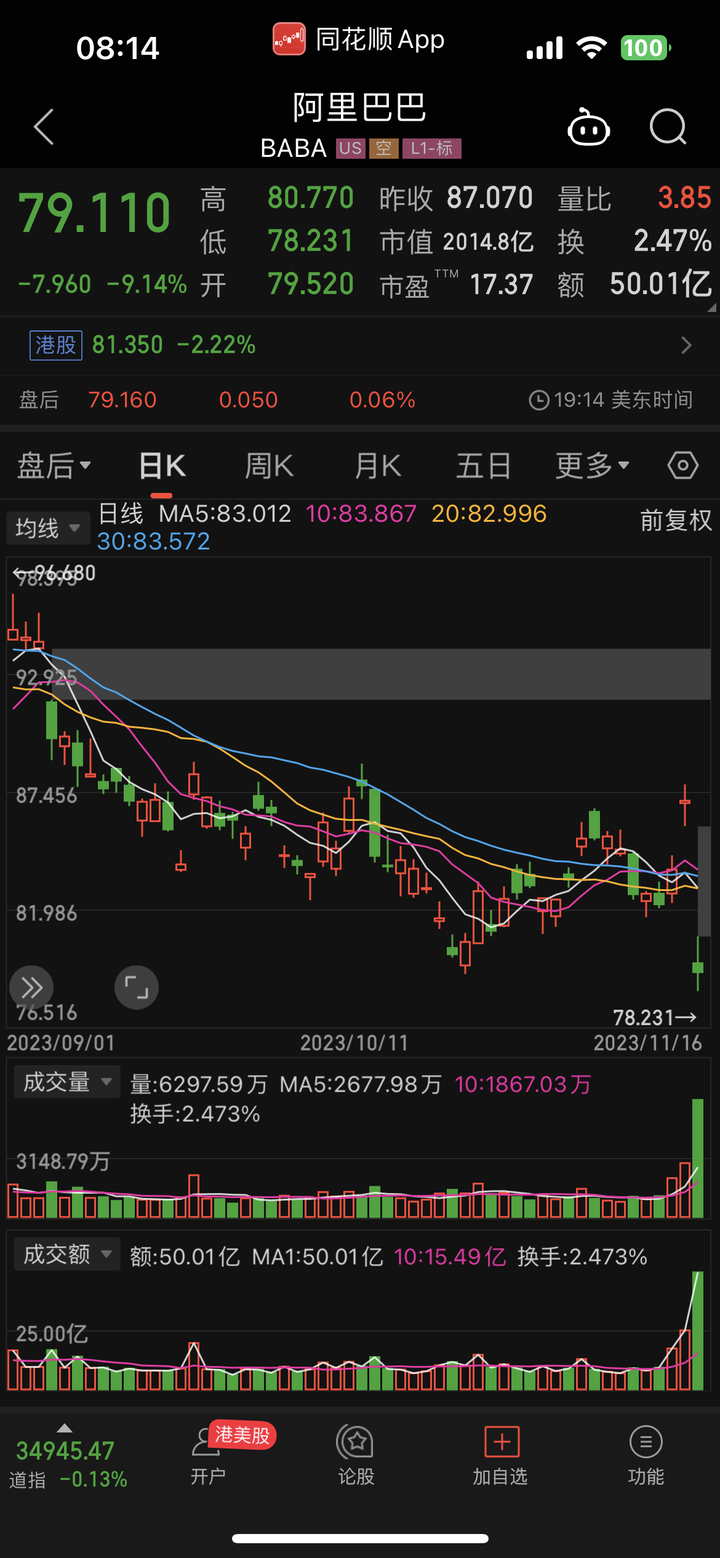Change the 前复权 adjustment setting
The width and height of the screenshot is (720, 1558).
[676, 520]
